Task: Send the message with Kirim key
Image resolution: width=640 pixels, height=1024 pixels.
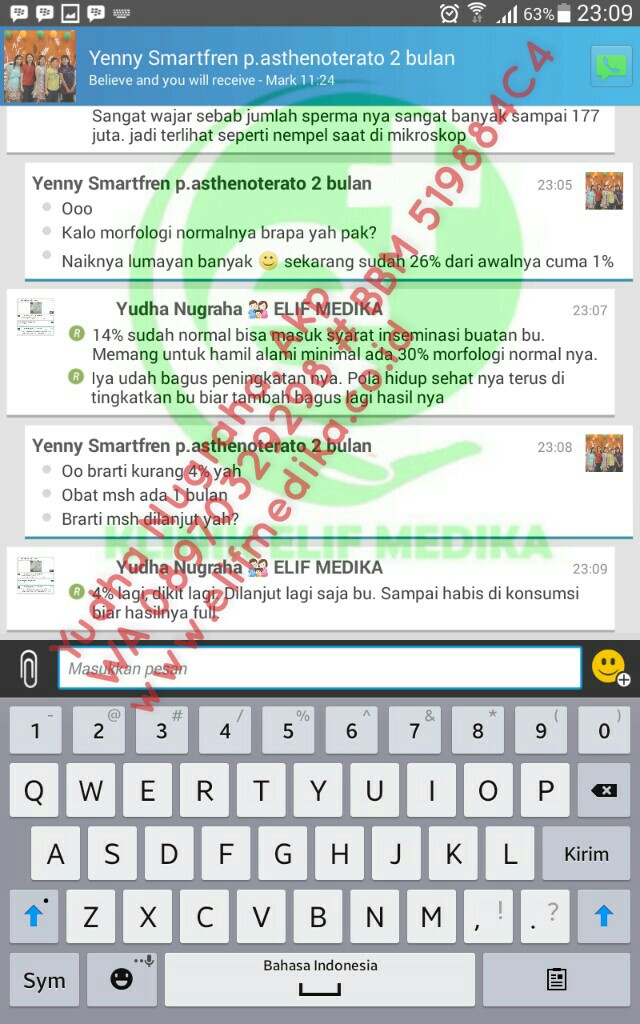Action: [x=586, y=853]
